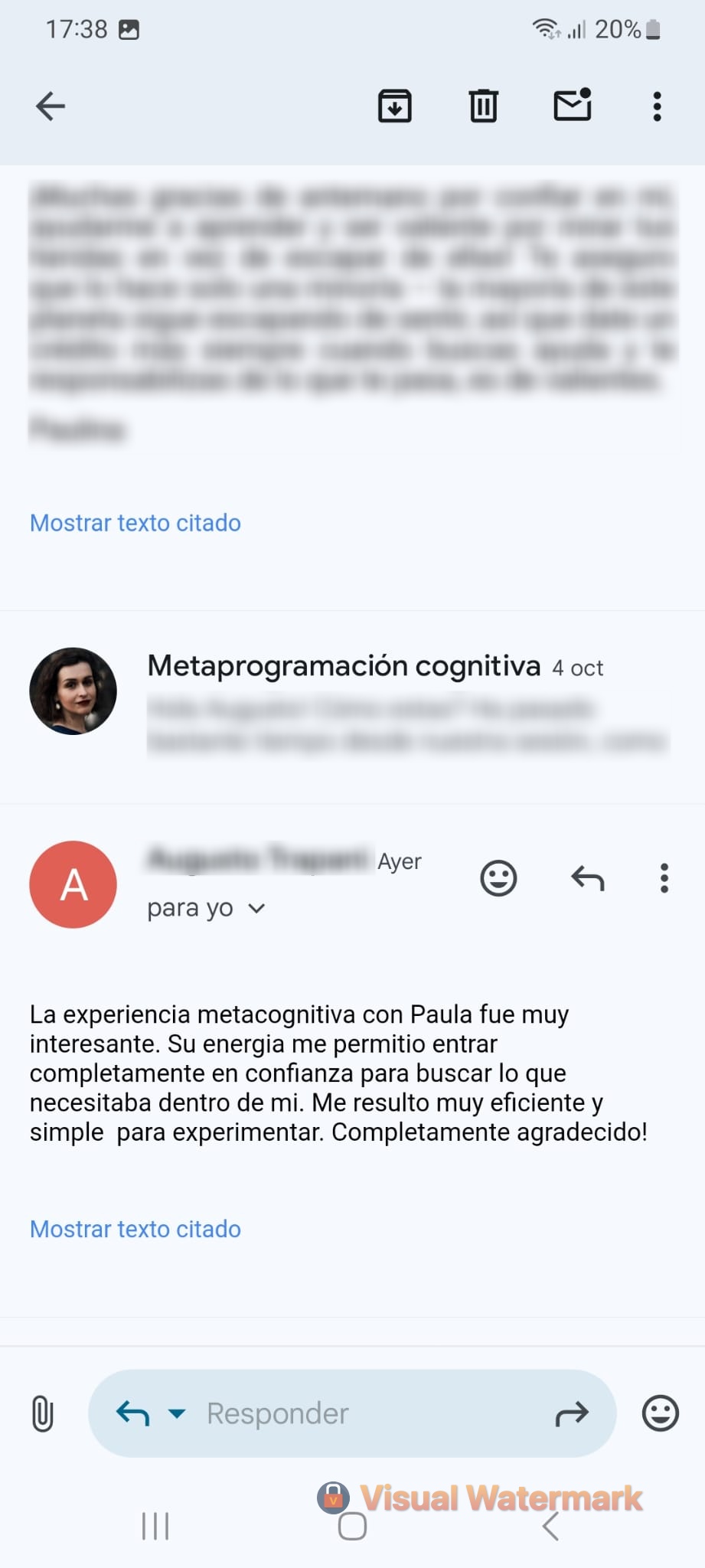Viewport: 705px width, 1568px height.
Task: Archive this email conversation
Action: tap(395, 106)
